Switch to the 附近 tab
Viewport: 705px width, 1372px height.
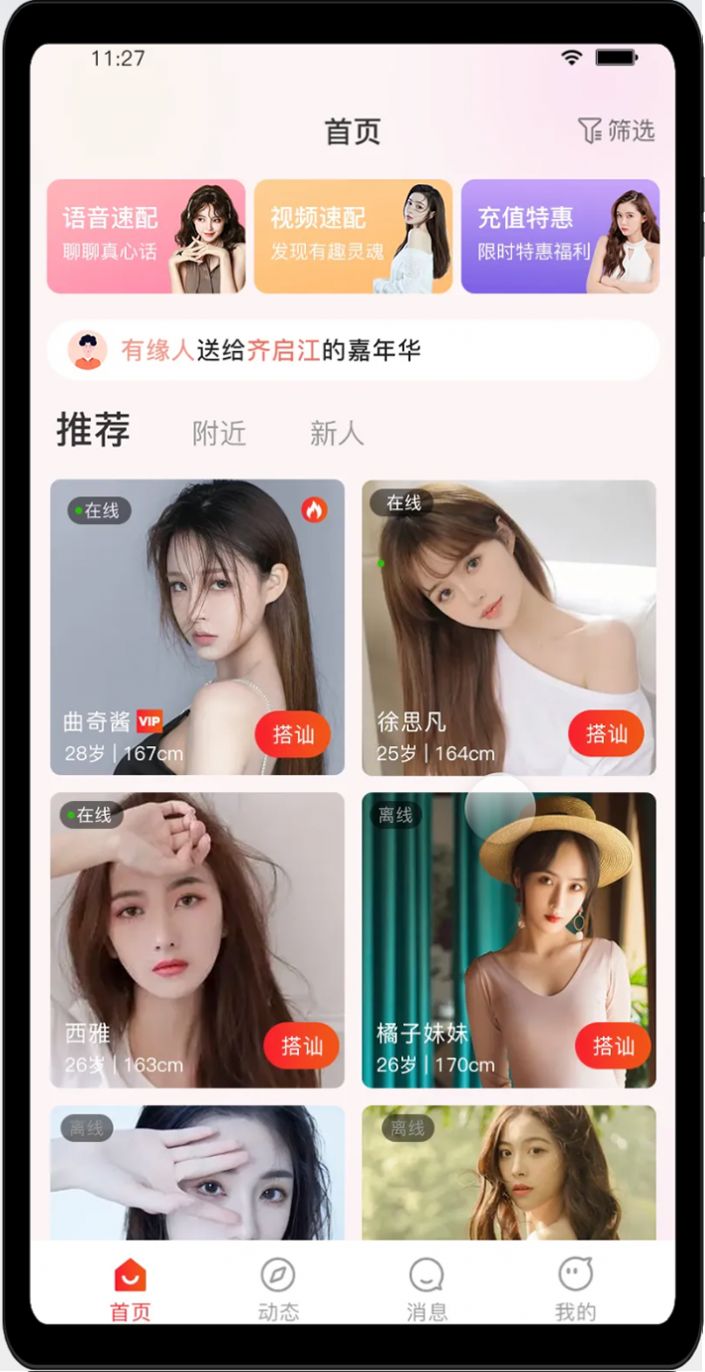[x=219, y=433]
